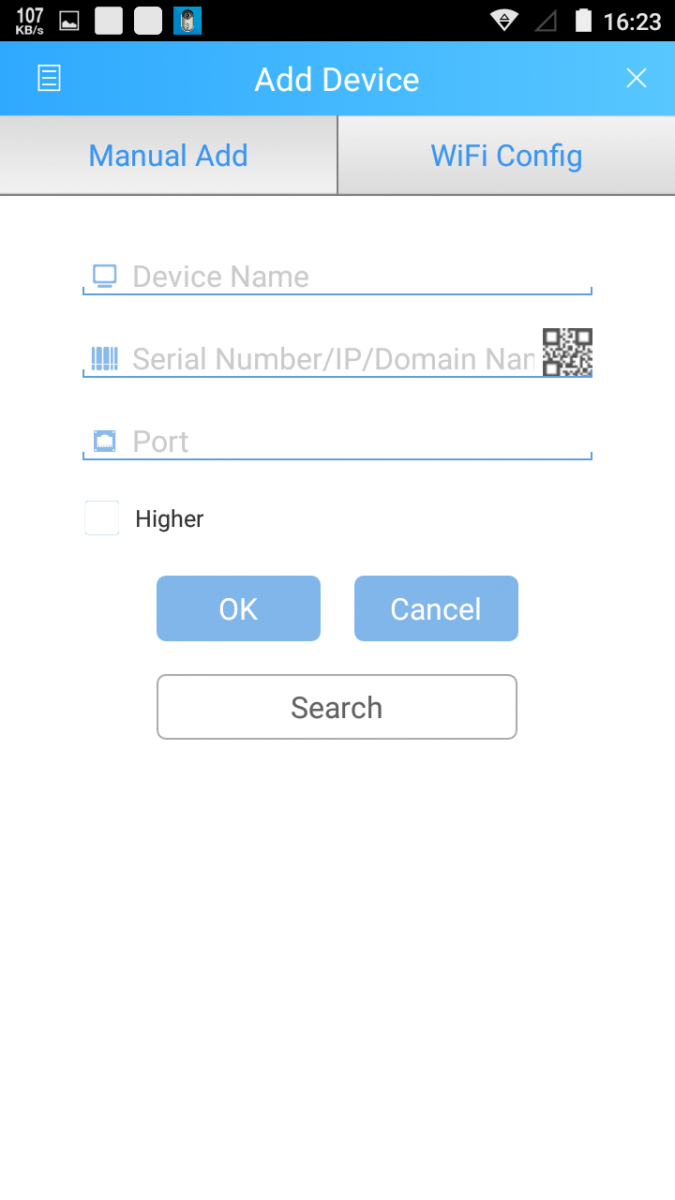This screenshot has width=675, height=1200.
Task: Close the Add Device screen
Action: 636,79
